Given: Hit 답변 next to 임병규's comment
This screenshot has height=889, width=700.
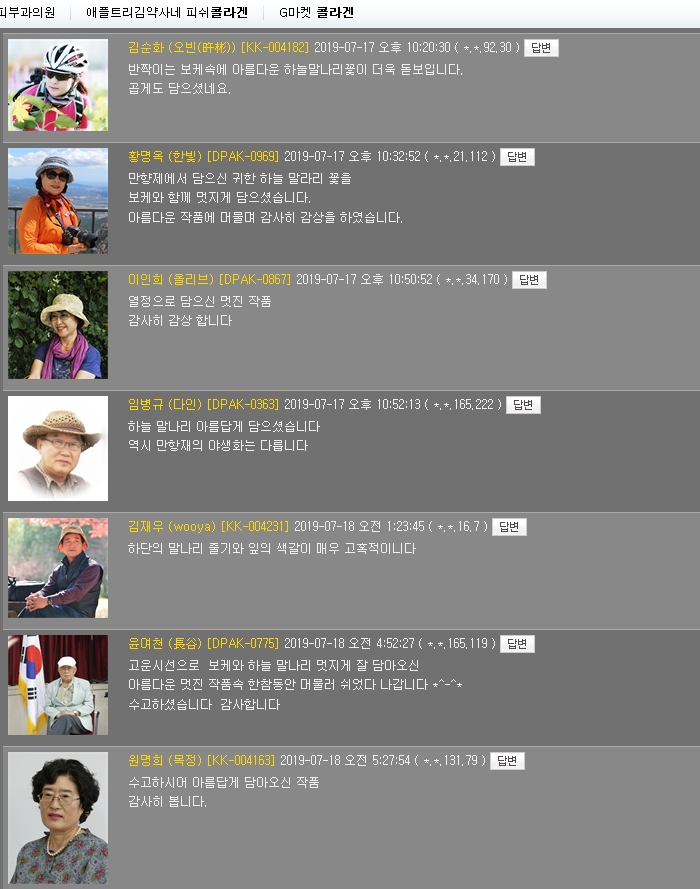Looking at the screenshot, I should [x=523, y=405].
